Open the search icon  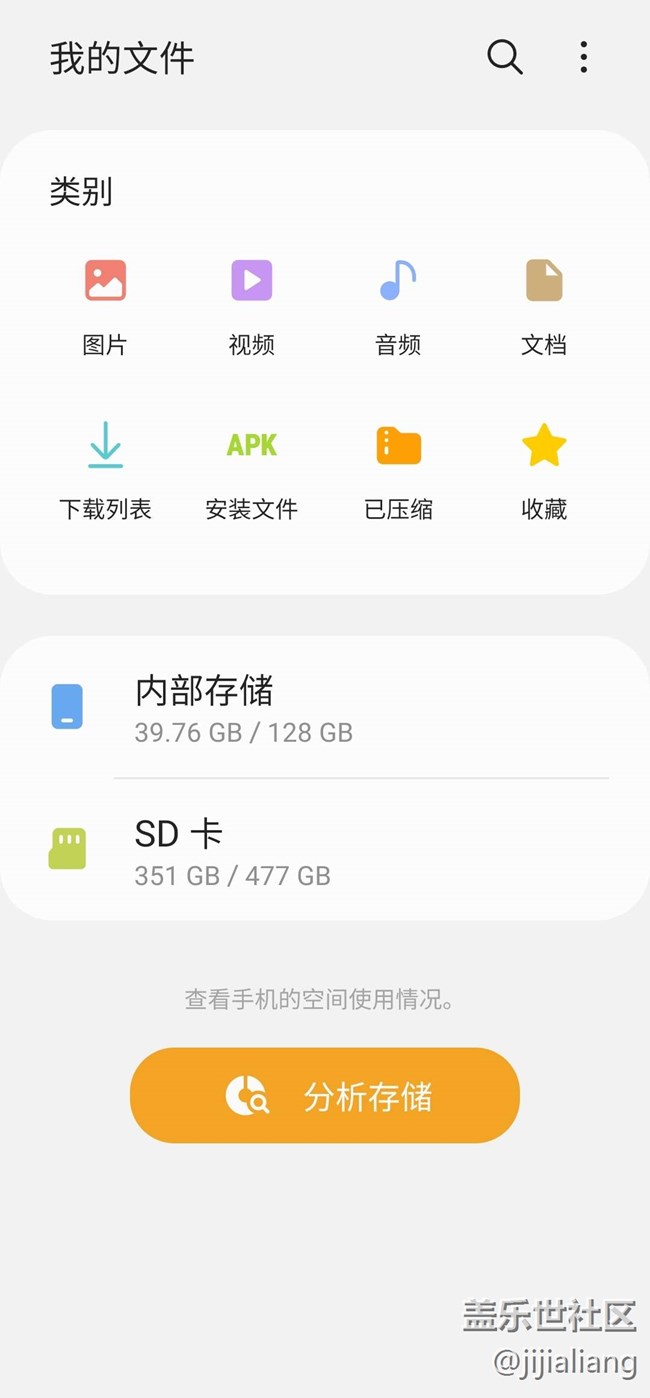pos(505,58)
